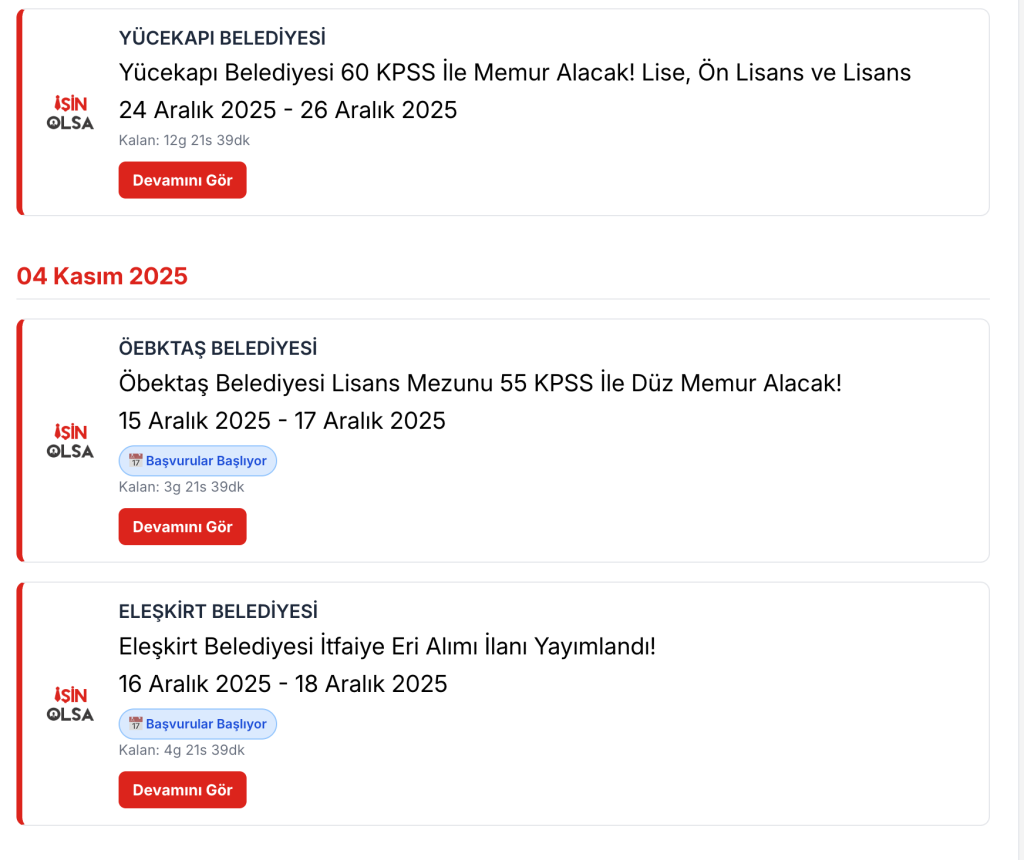The width and height of the screenshot is (1024, 860).
Task: Tap Devamını Gör under Yücekapı Belediyesi listing
Action: (182, 180)
